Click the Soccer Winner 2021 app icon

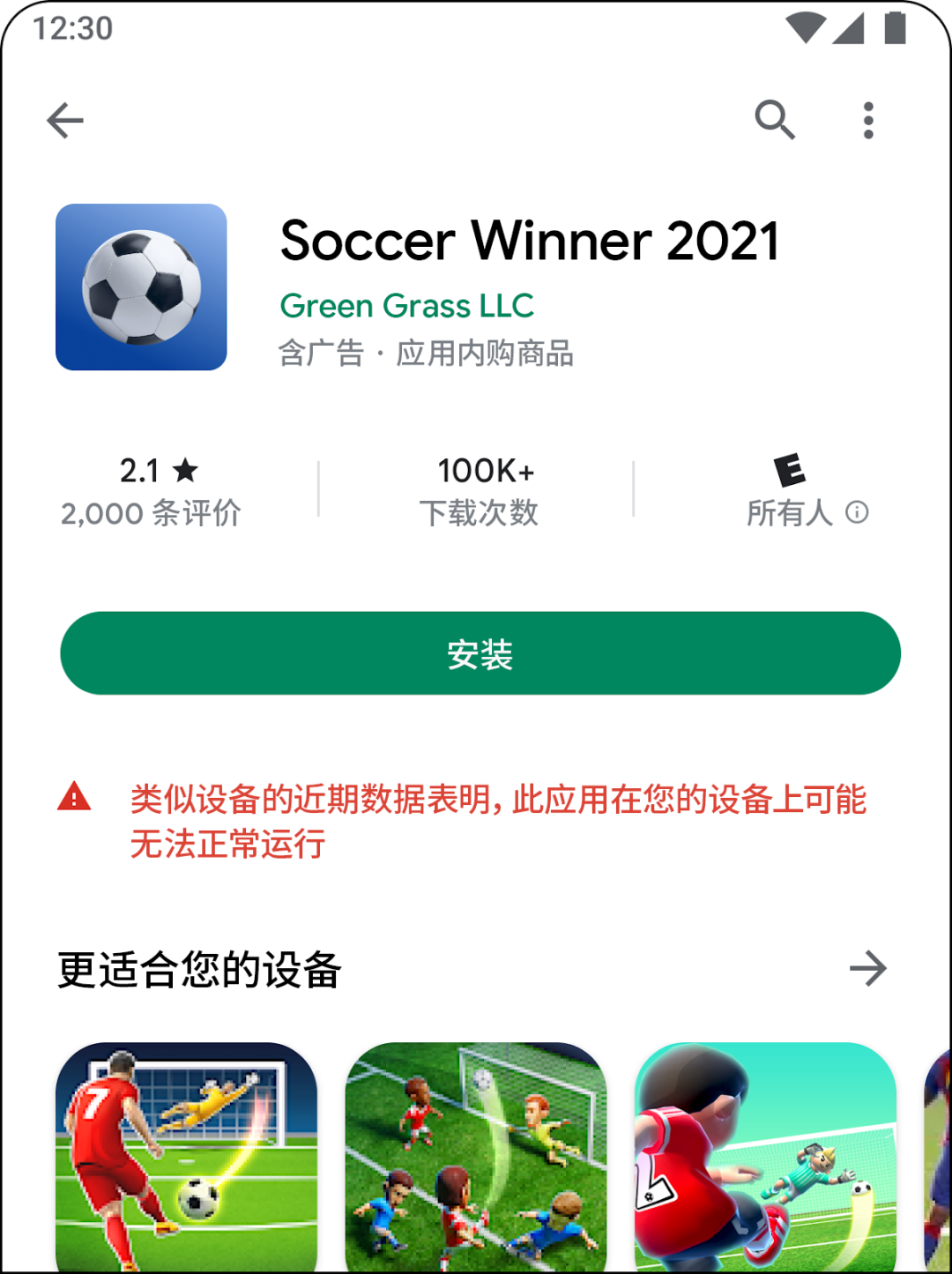141,287
